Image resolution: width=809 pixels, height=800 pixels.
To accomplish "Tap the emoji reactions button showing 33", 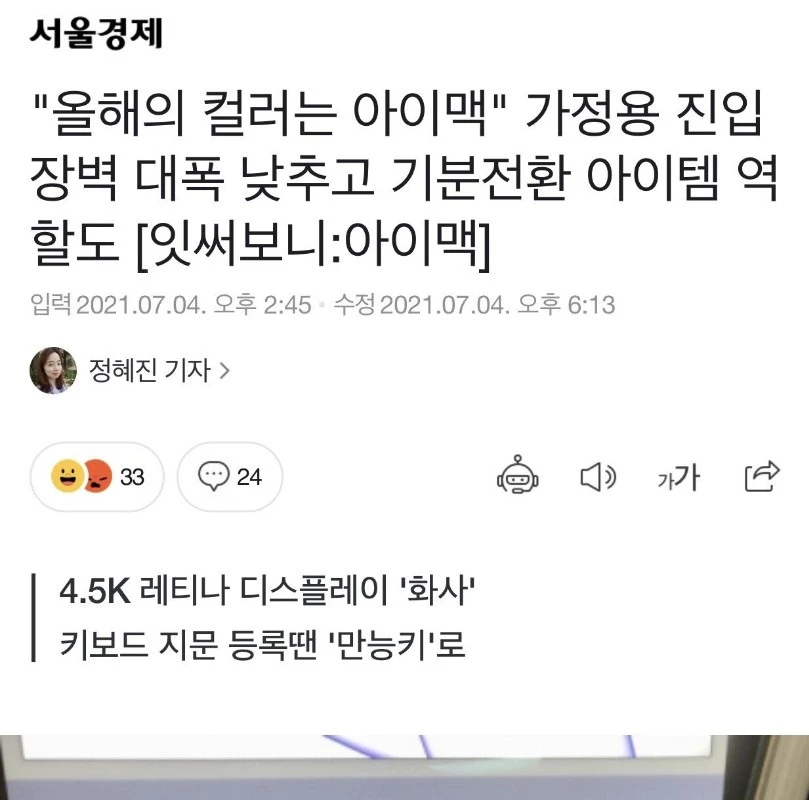I will [96, 477].
